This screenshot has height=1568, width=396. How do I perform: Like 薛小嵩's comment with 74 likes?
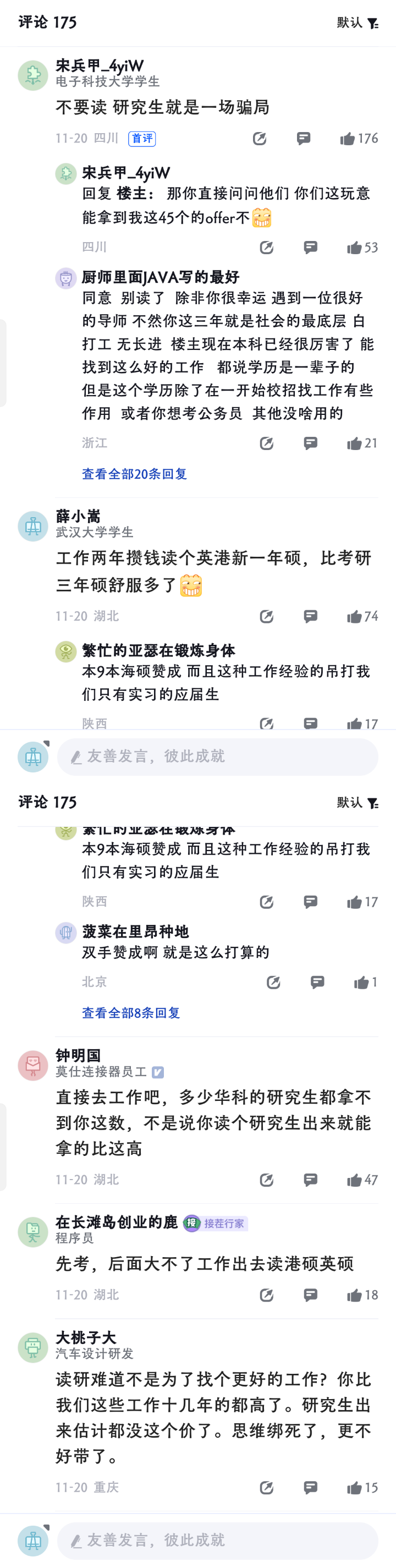[355, 617]
